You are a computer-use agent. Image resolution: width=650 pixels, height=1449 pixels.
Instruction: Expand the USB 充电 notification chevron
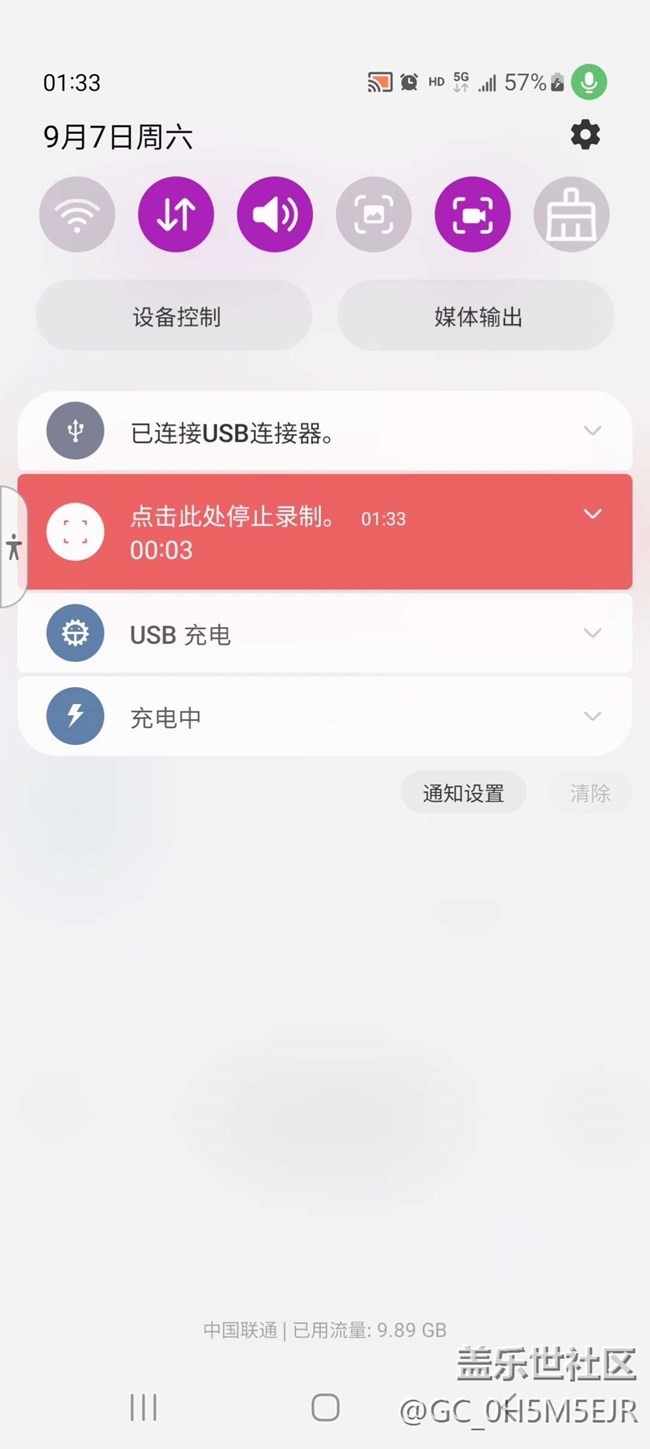coord(593,633)
